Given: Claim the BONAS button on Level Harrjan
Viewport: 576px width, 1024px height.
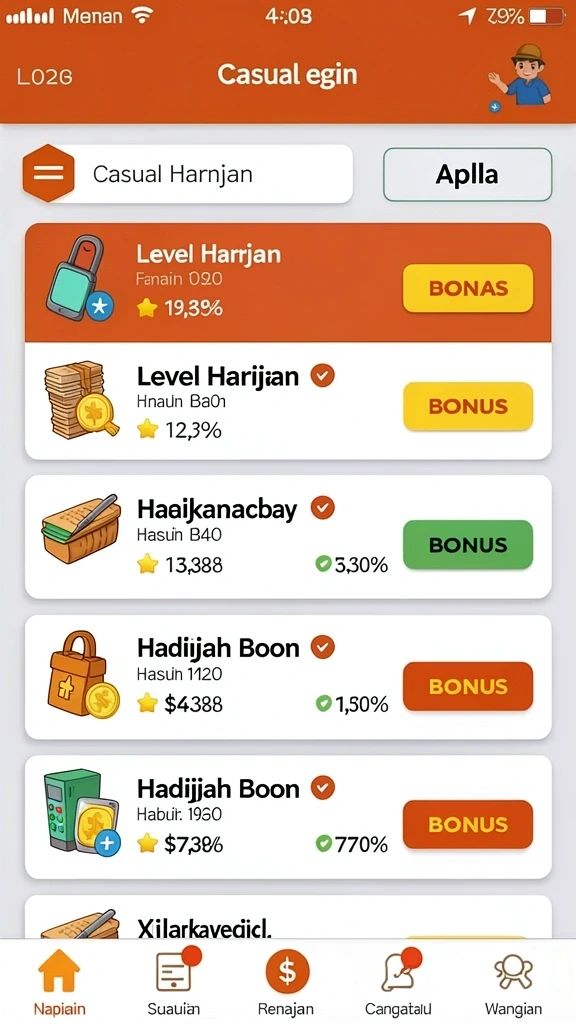Looking at the screenshot, I should (468, 288).
